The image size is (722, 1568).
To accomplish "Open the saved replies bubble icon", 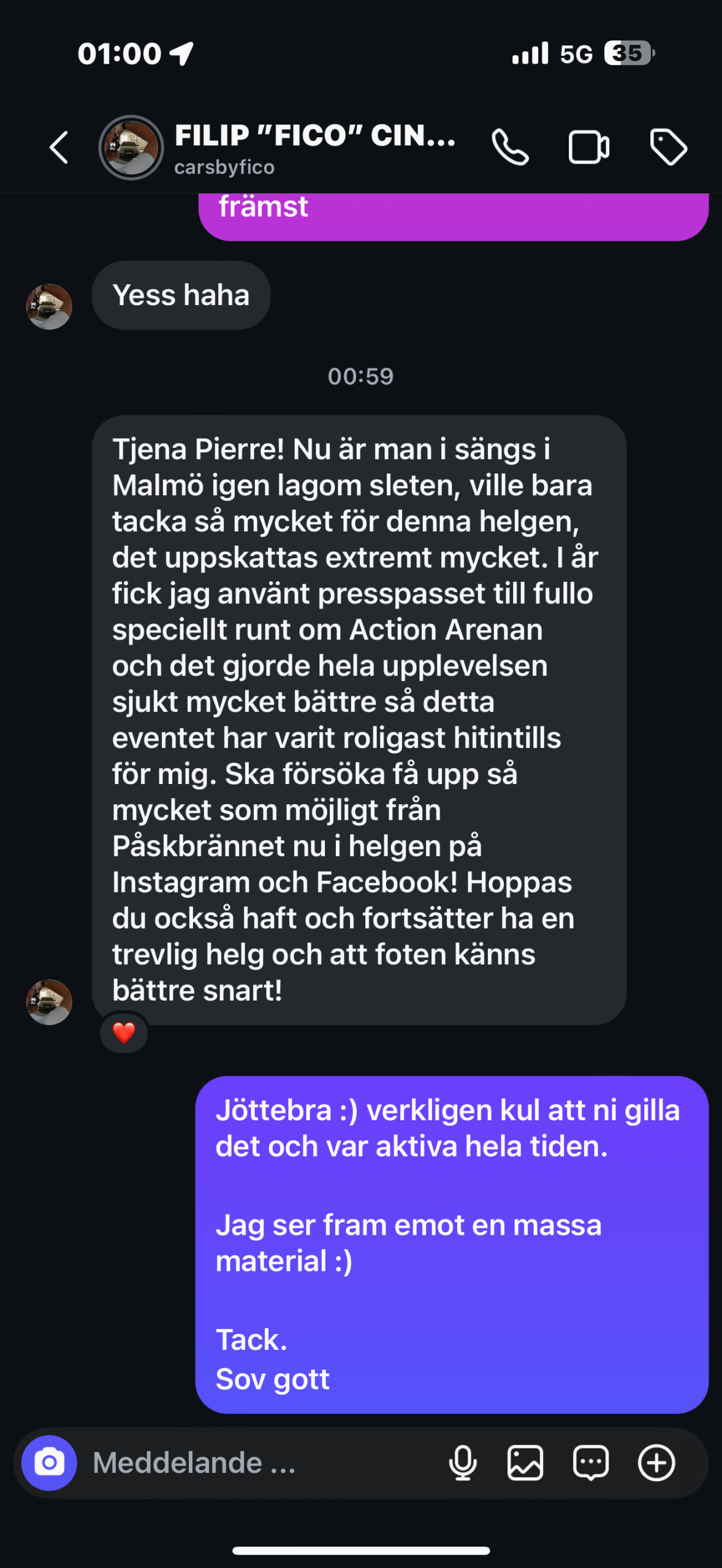I will coord(591,1463).
